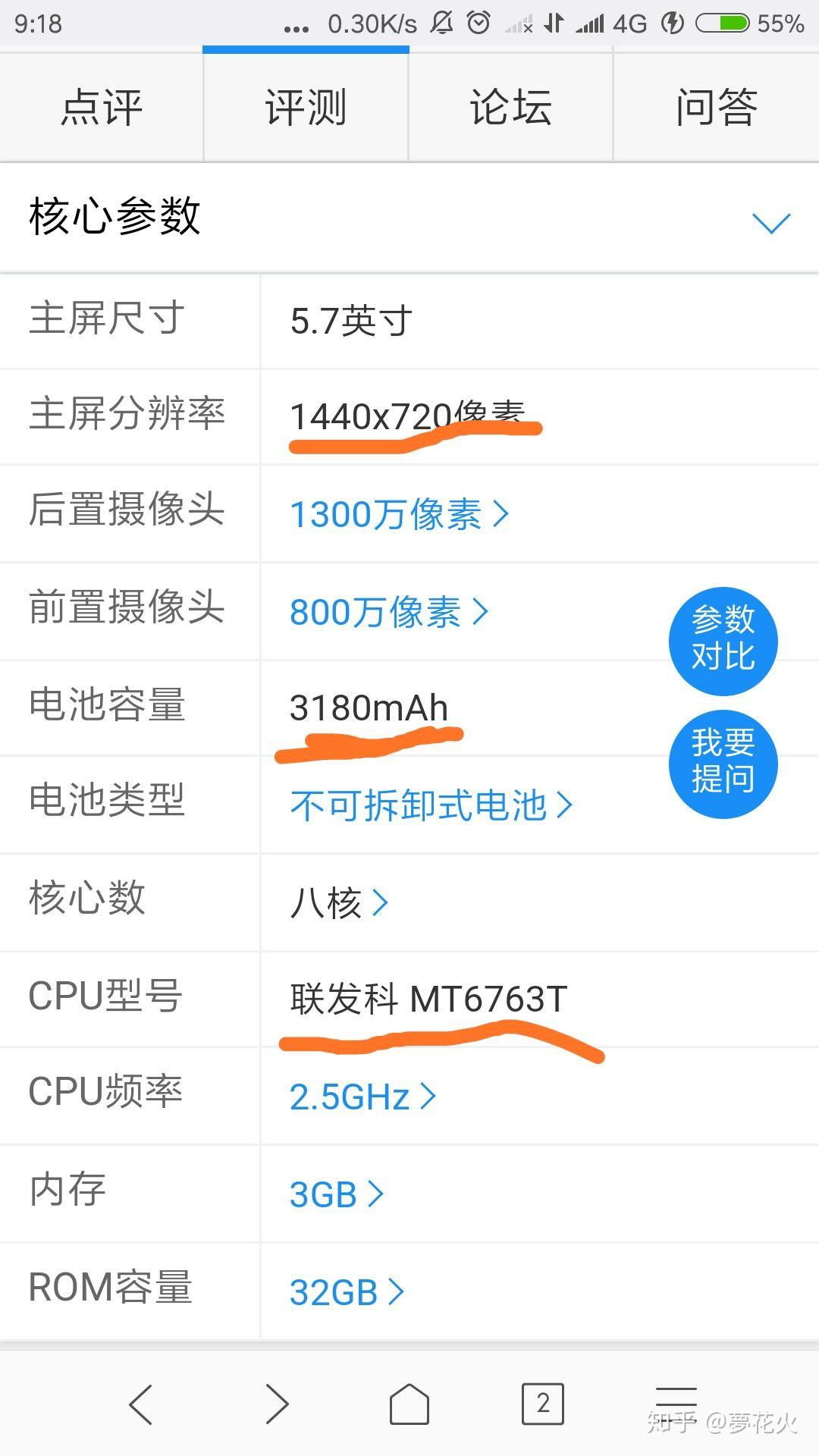Open the 1300万像素 rear camera link
The height and width of the screenshot is (1456, 819).
point(398,514)
